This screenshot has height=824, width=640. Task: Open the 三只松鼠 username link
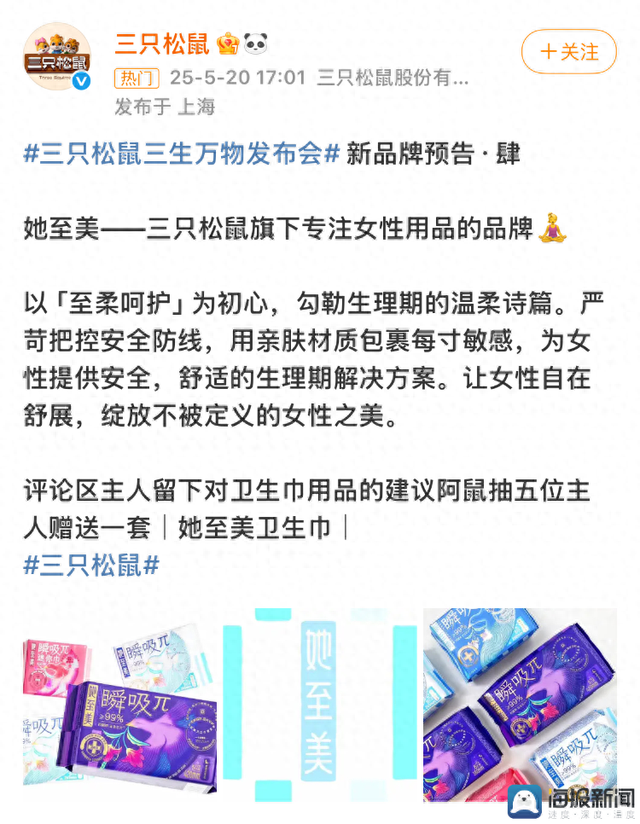pos(160,43)
